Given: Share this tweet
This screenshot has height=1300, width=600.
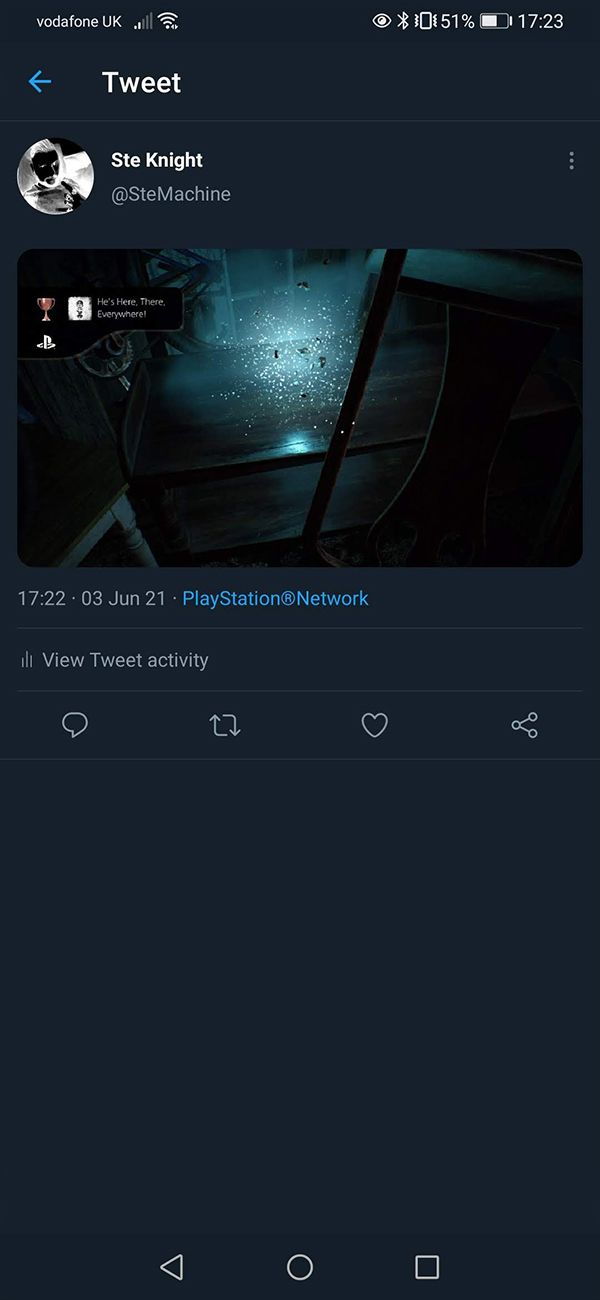Looking at the screenshot, I should pyautogui.click(x=524, y=725).
